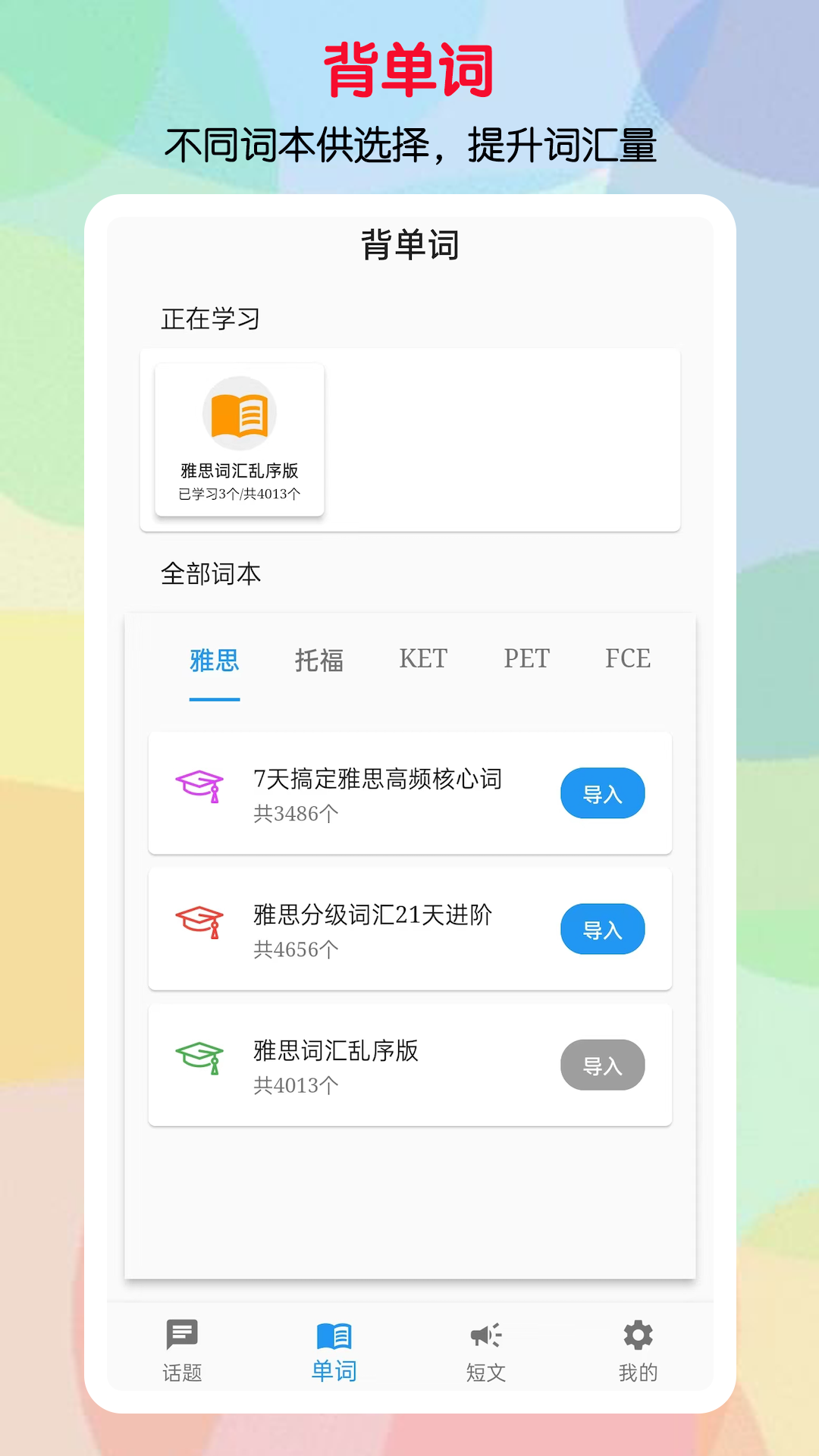
Task: Switch to the FCE tab
Action: click(x=628, y=658)
